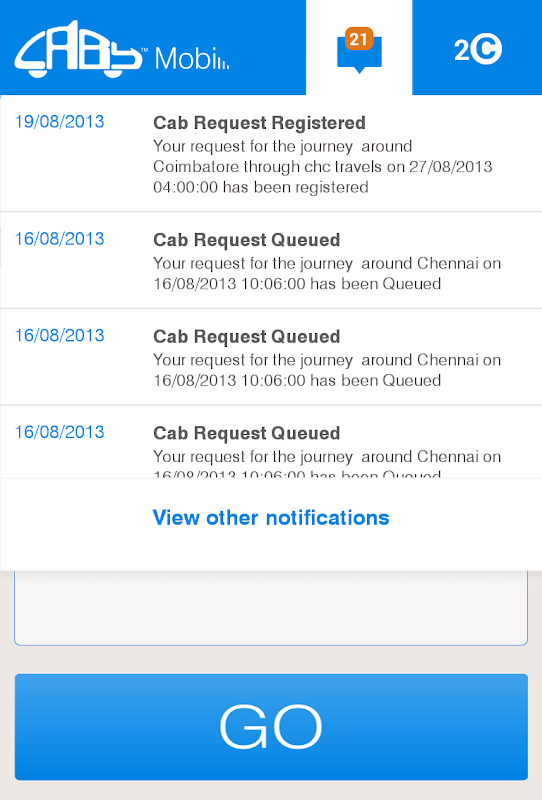Screen dimensions: 542x800
Task: Tap the Cabs Mobi logo header
Action: point(122,49)
